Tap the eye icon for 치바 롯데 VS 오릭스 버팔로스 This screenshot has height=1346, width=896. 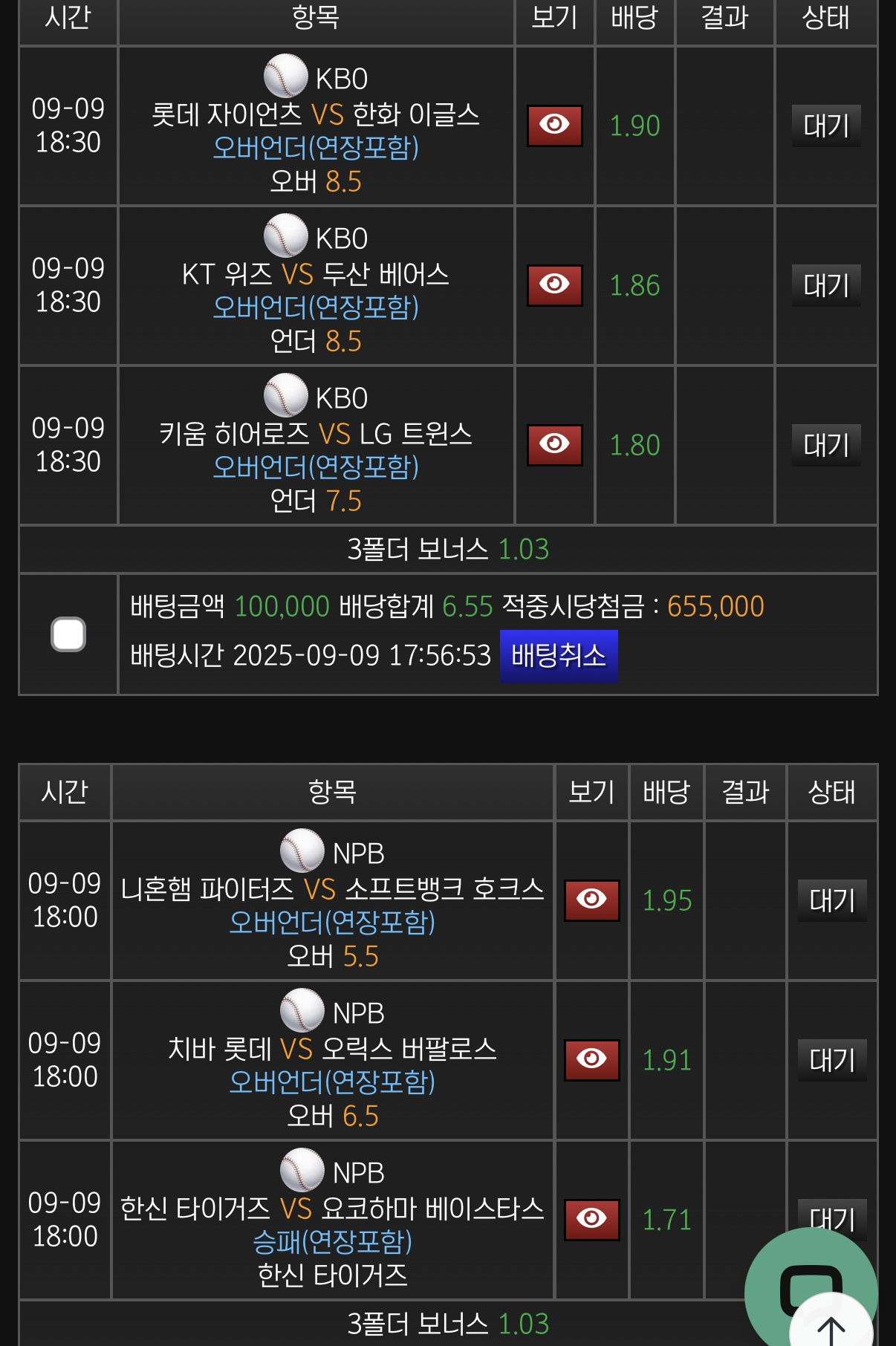[x=591, y=1060]
